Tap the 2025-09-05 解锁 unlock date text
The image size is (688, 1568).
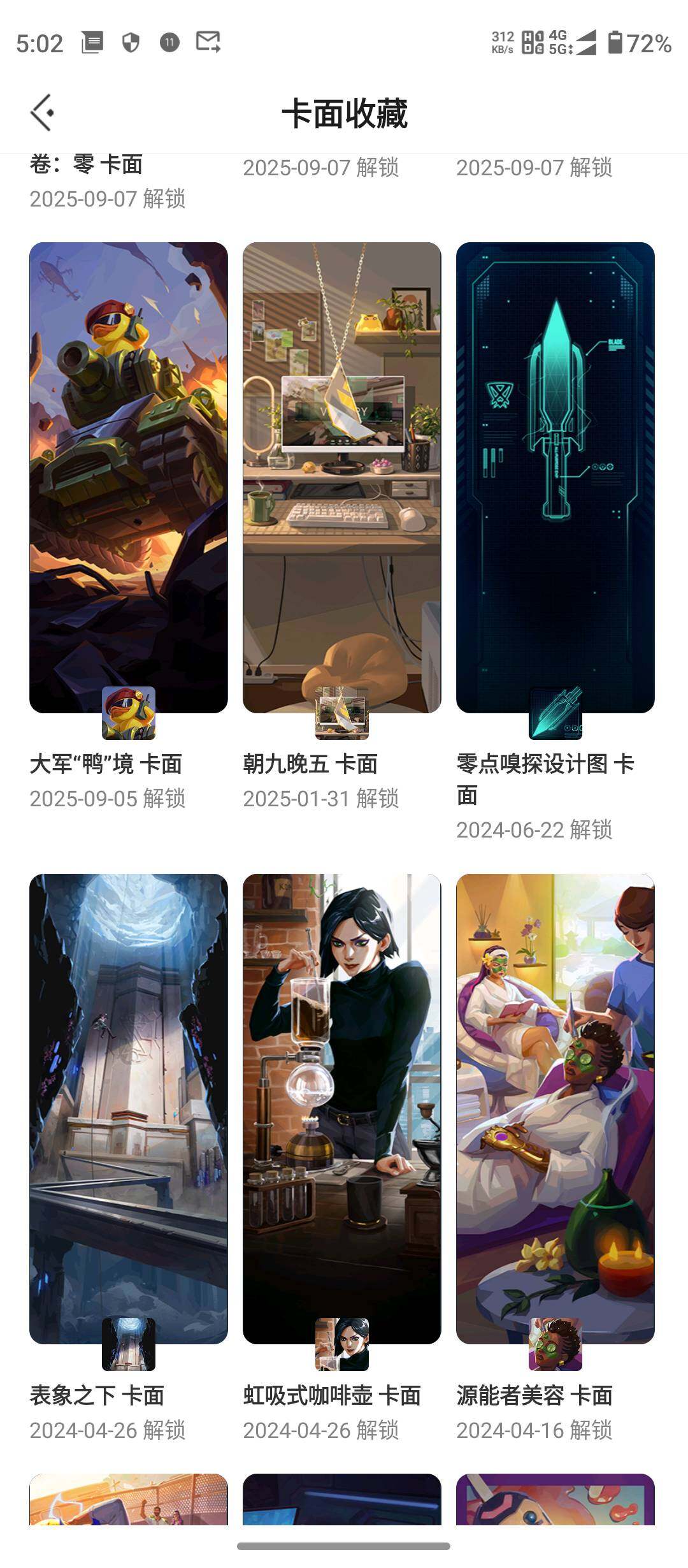coord(110,797)
